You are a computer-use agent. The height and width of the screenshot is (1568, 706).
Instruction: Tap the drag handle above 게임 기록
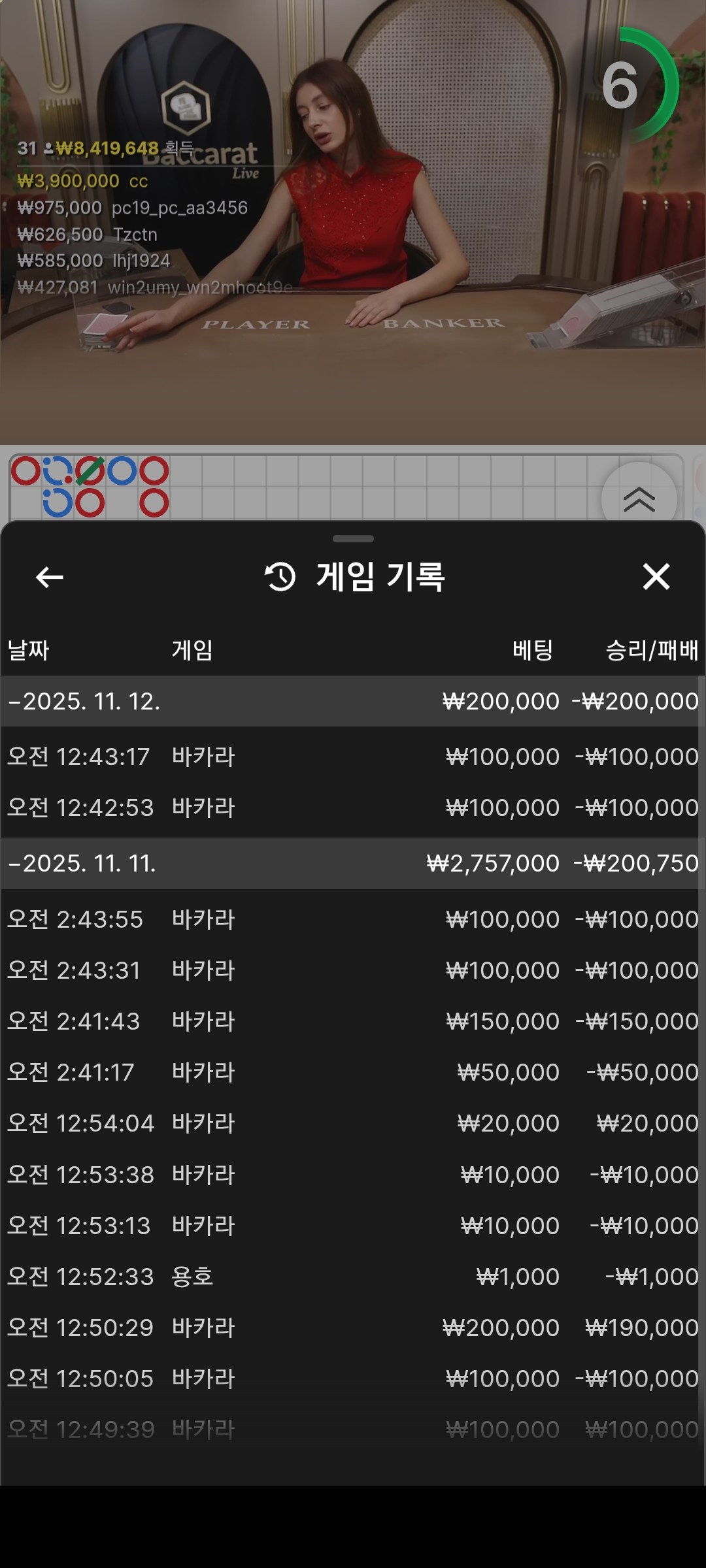(353, 539)
